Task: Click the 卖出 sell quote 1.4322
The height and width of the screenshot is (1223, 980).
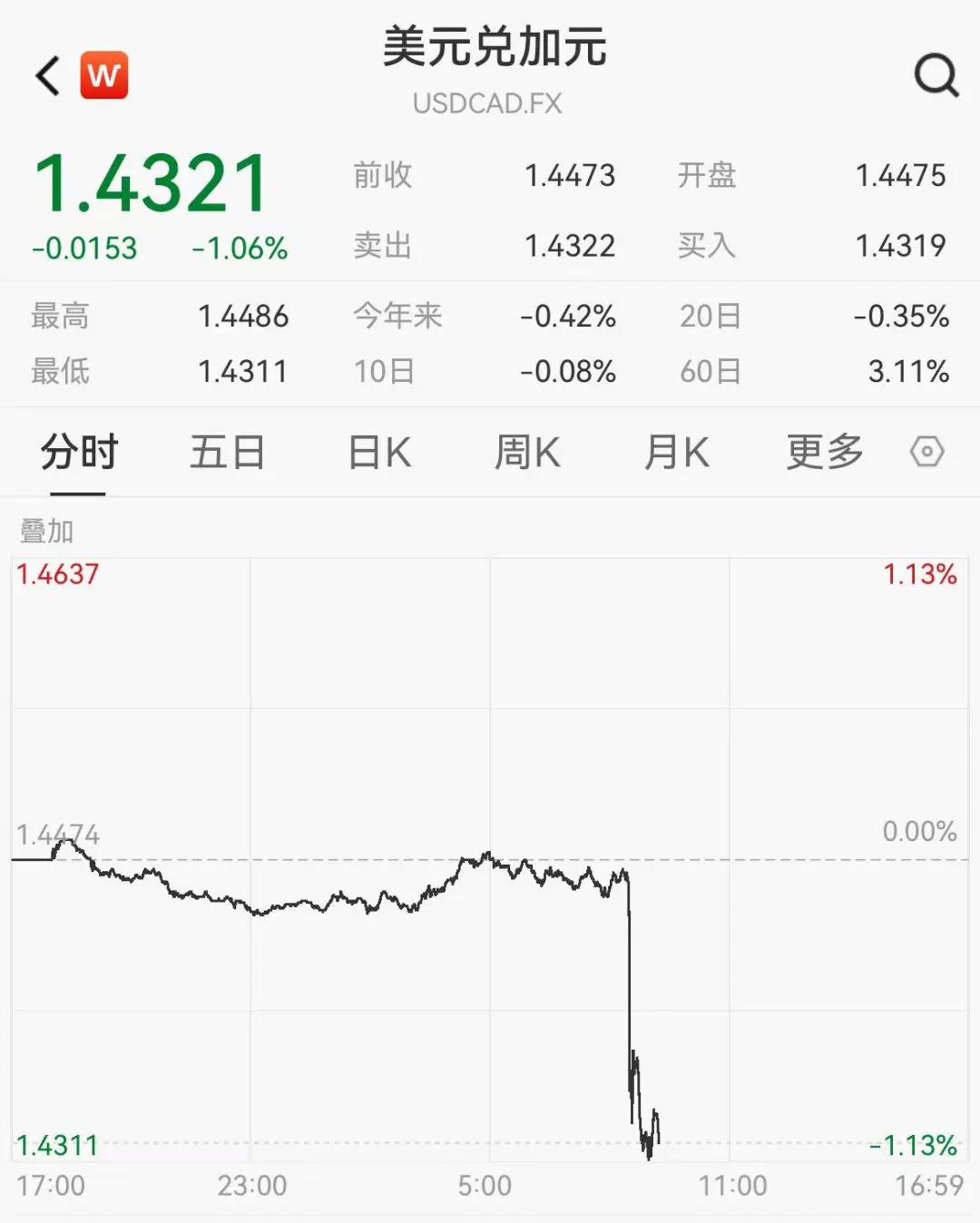Action: point(571,245)
